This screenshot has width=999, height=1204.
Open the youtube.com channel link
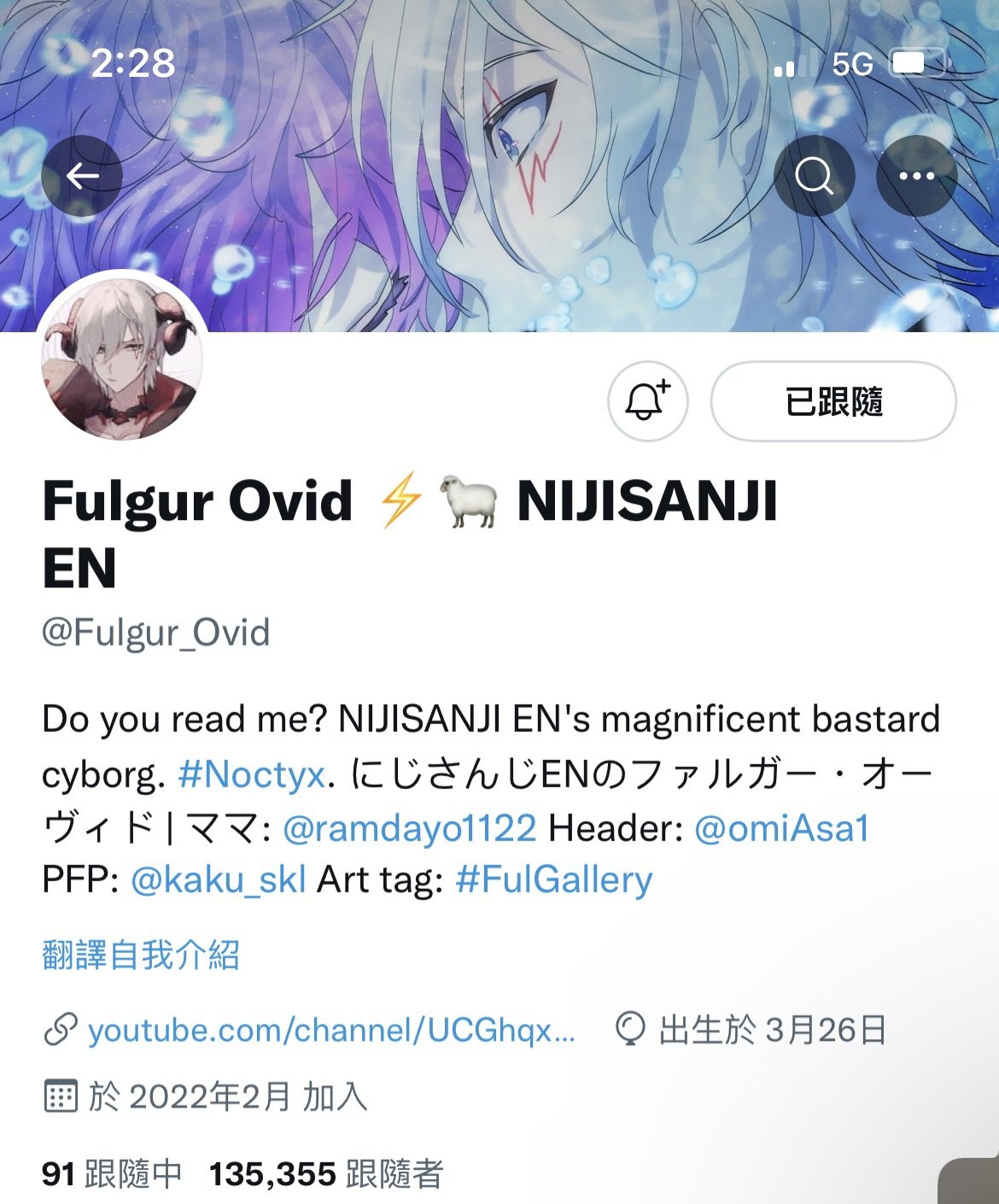click(330, 1031)
